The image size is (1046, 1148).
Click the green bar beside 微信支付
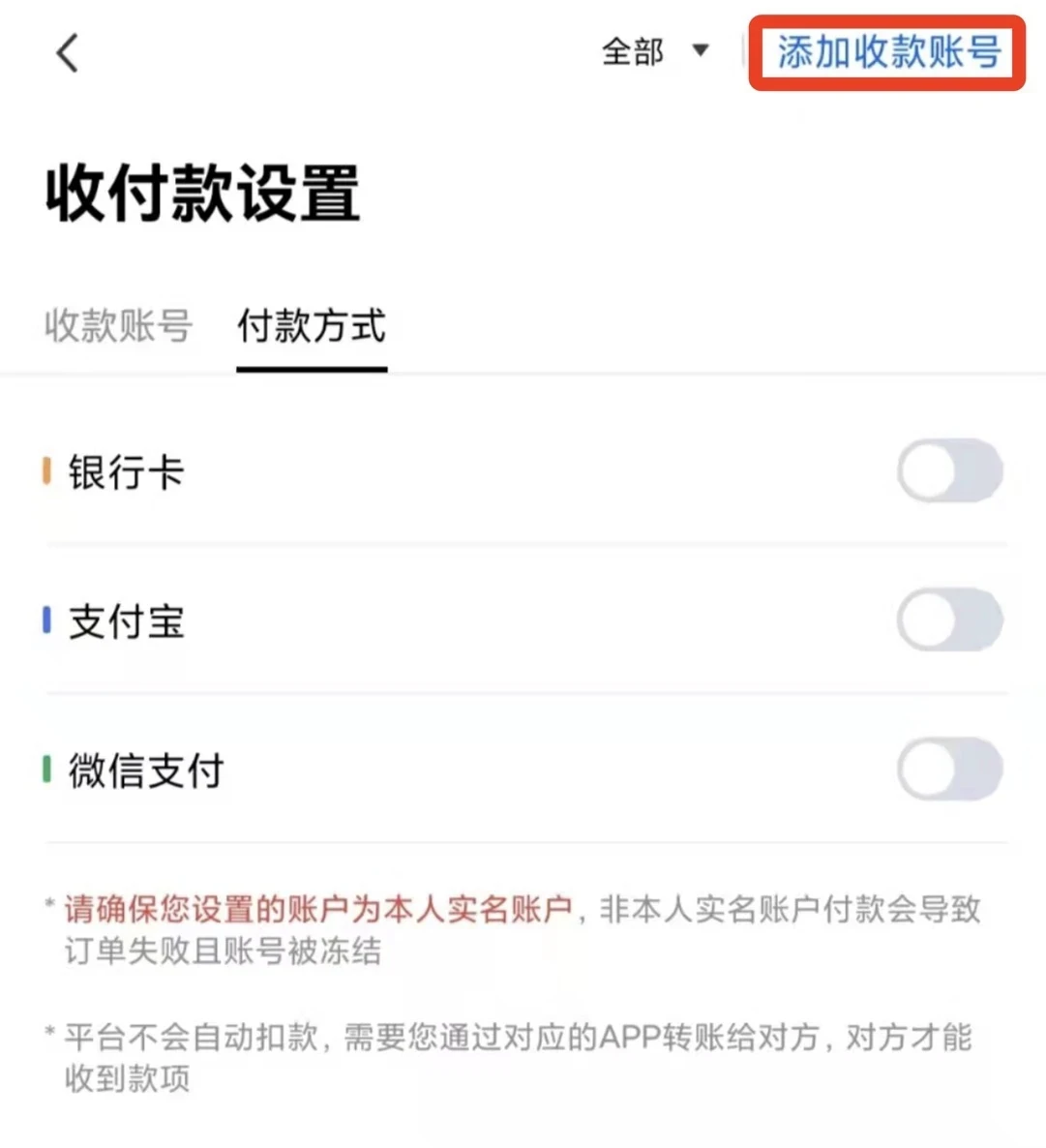[x=47, y=770]
